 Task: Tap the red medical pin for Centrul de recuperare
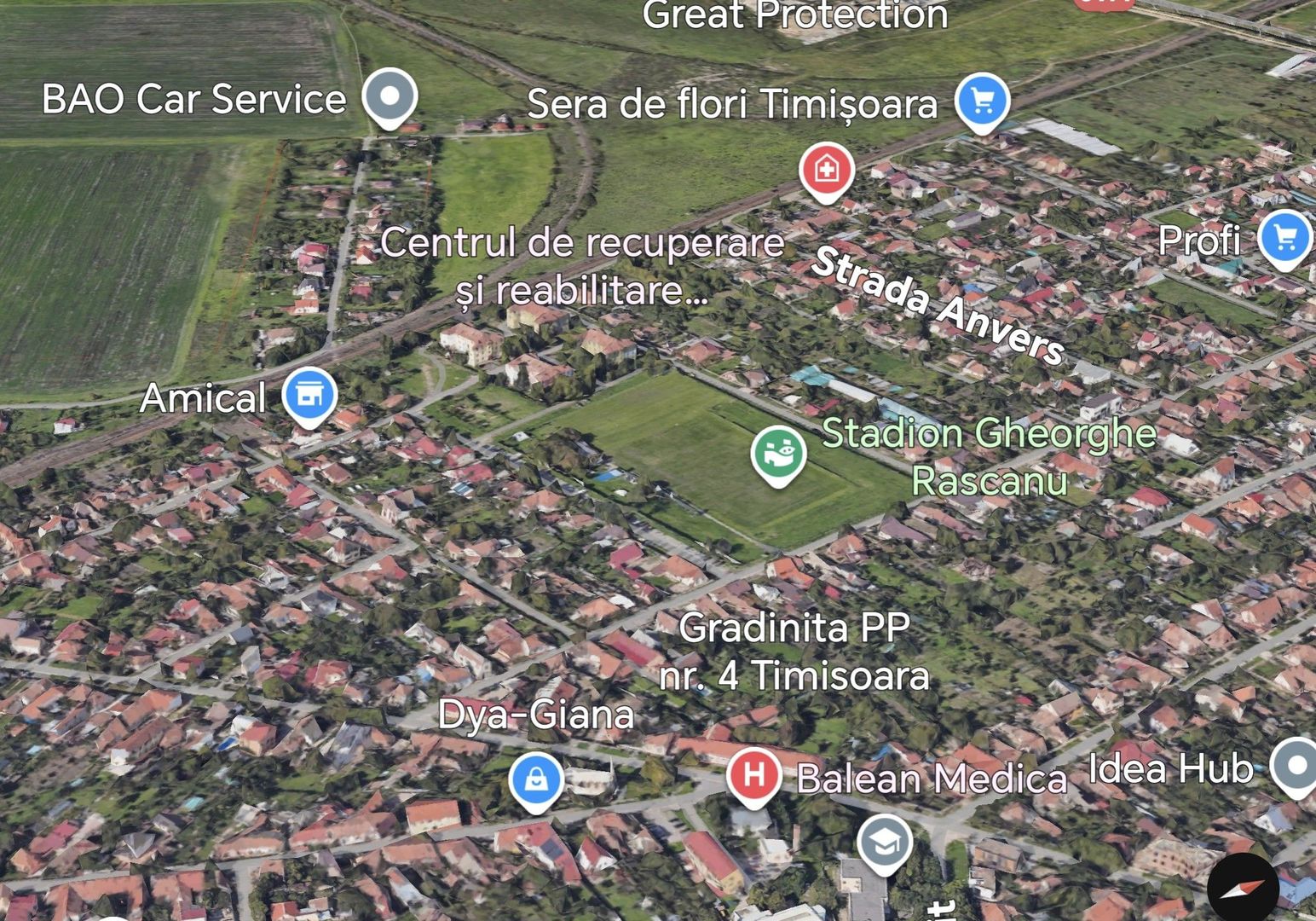[x=826, y=171]
